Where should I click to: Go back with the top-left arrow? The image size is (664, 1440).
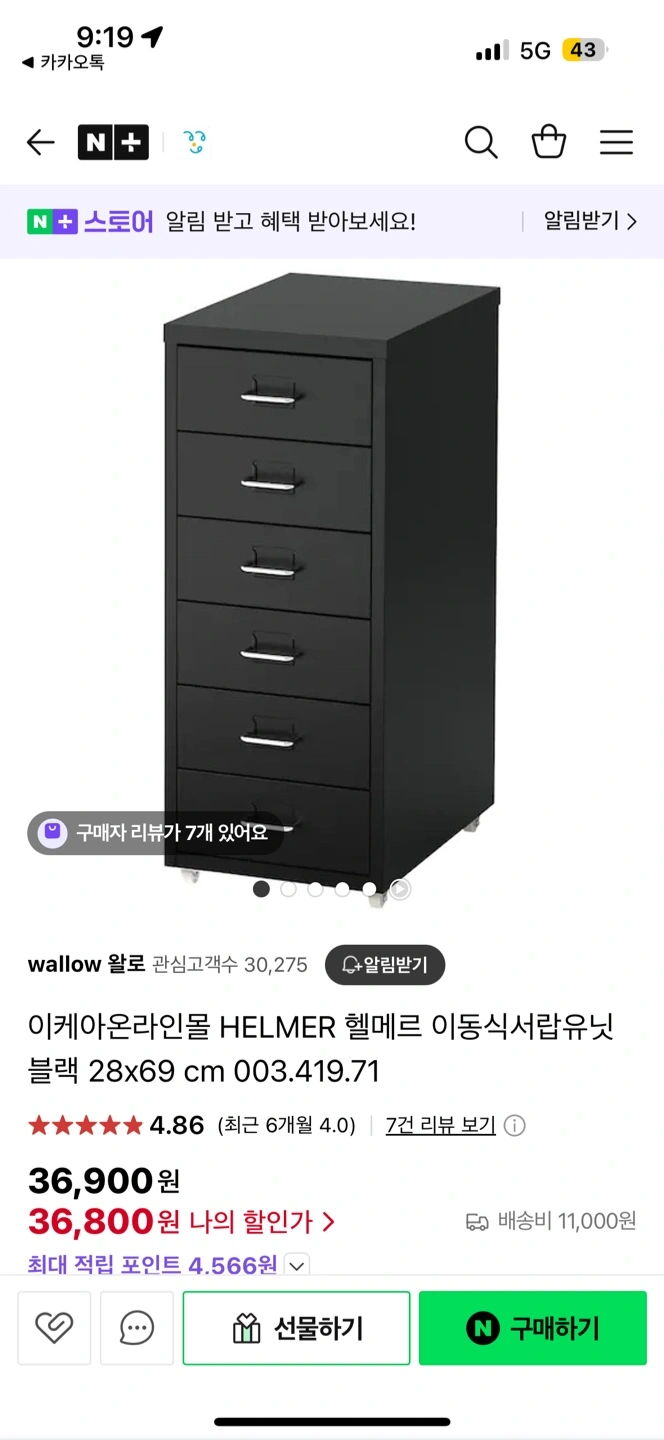(40, 143)
